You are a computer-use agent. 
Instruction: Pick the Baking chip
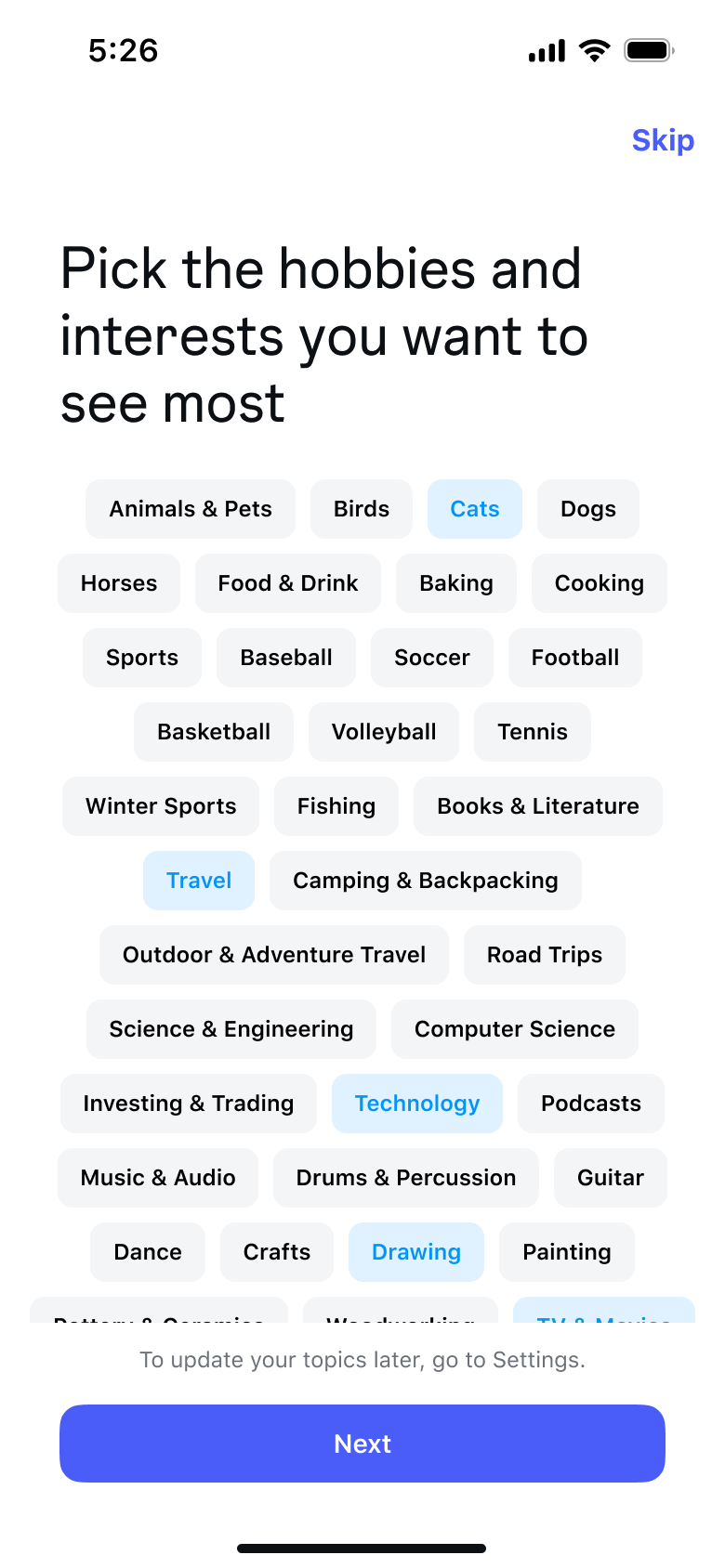click(456, 583)
